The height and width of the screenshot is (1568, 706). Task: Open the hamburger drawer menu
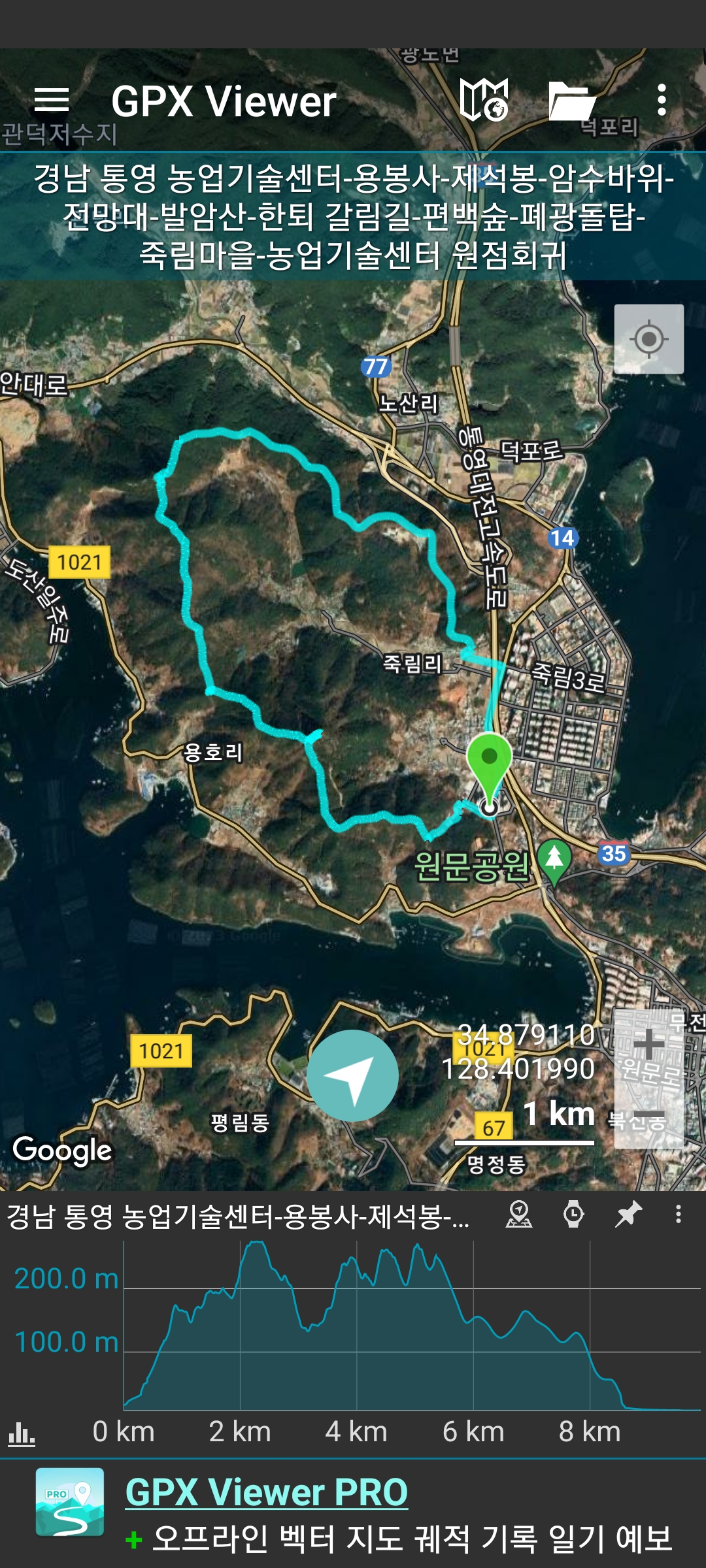pyautogui.click(x=52, y=100)
